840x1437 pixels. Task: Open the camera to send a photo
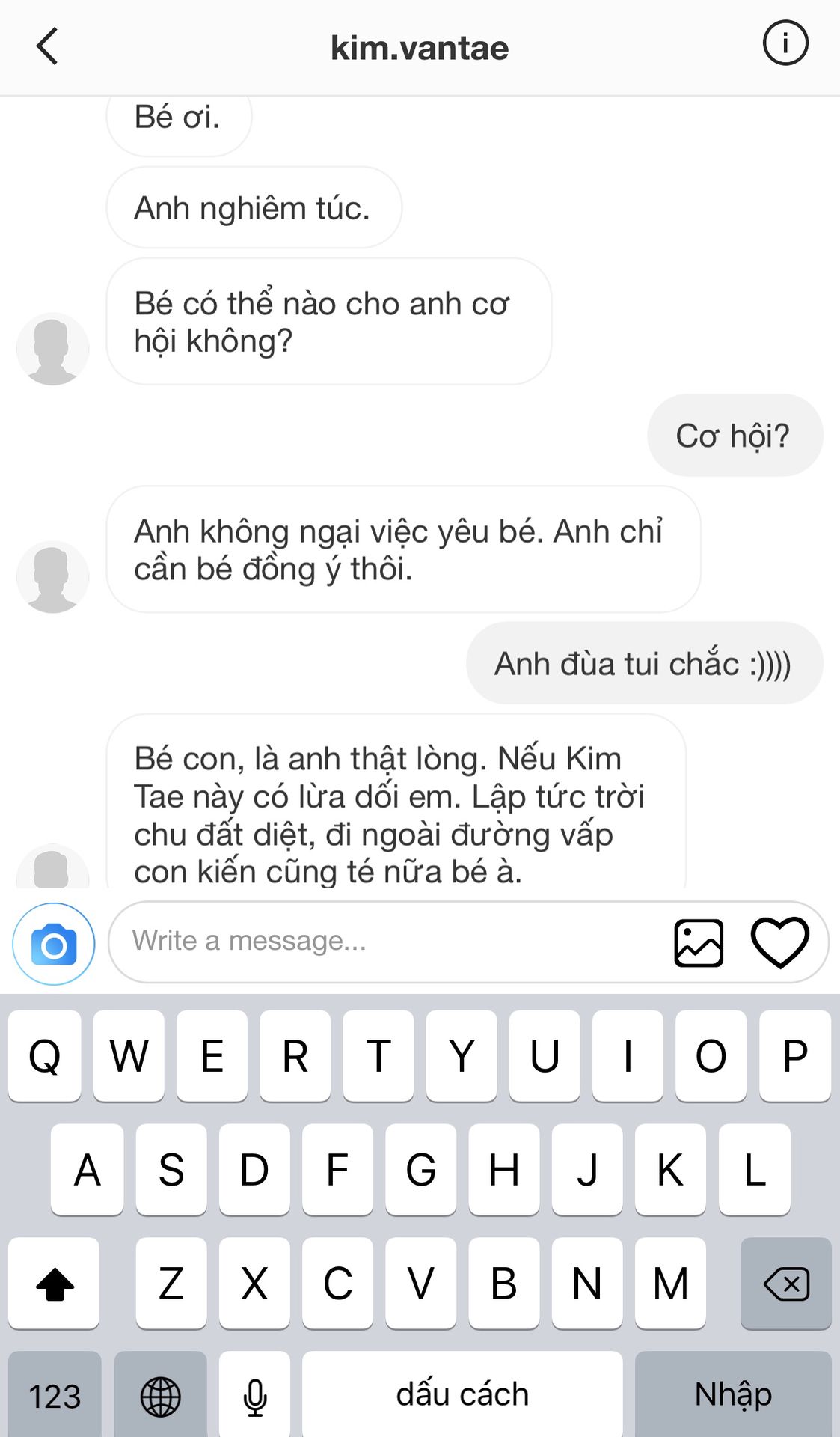click(x=54, y=944)
